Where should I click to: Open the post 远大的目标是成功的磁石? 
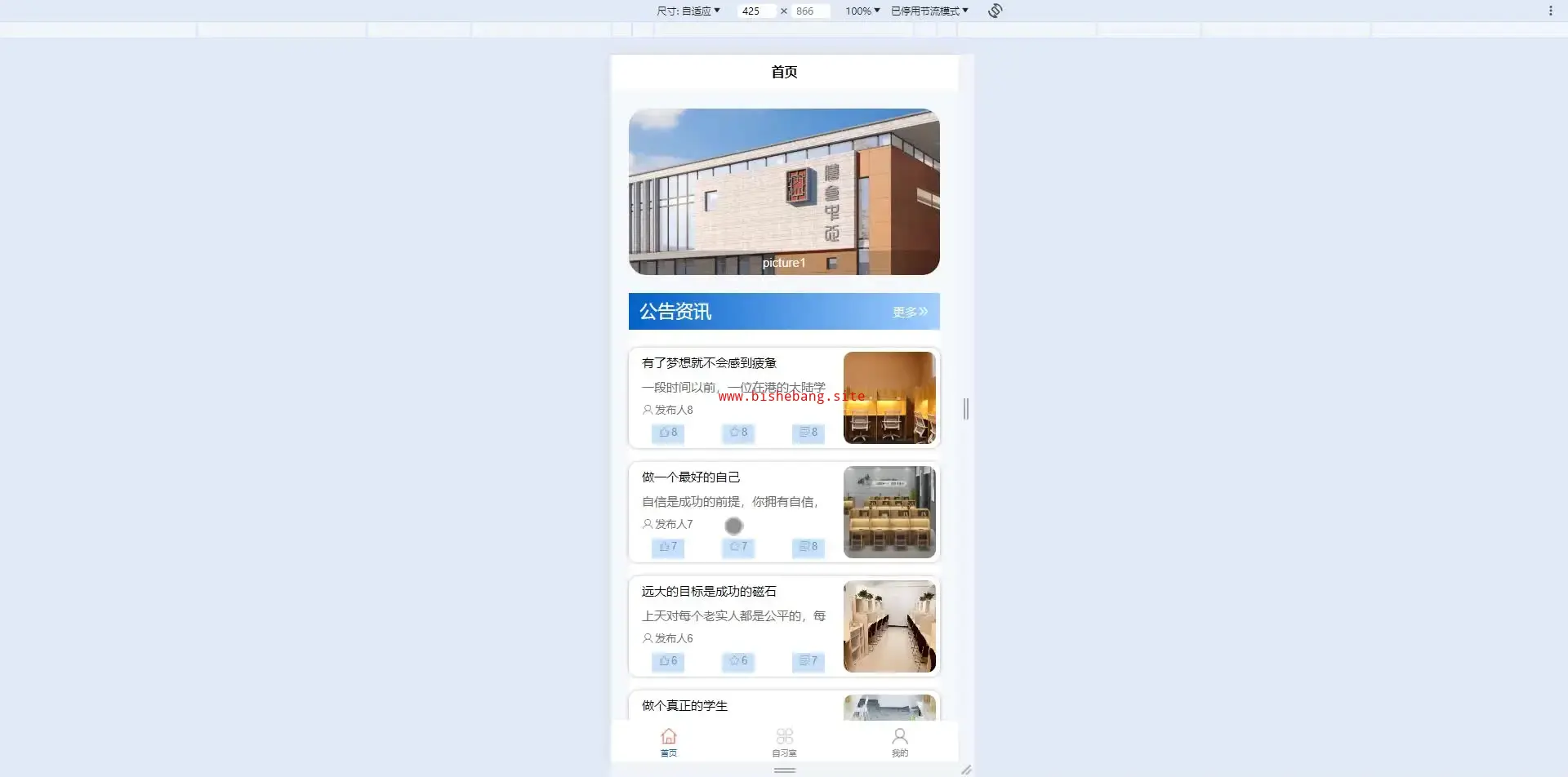point(709,592)
